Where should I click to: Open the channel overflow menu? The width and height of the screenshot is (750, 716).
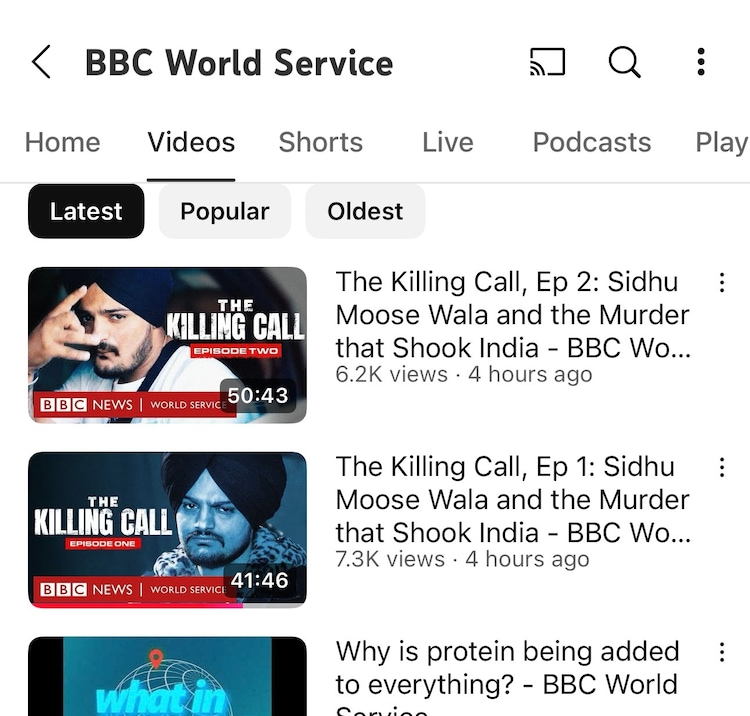pos(701,63)
